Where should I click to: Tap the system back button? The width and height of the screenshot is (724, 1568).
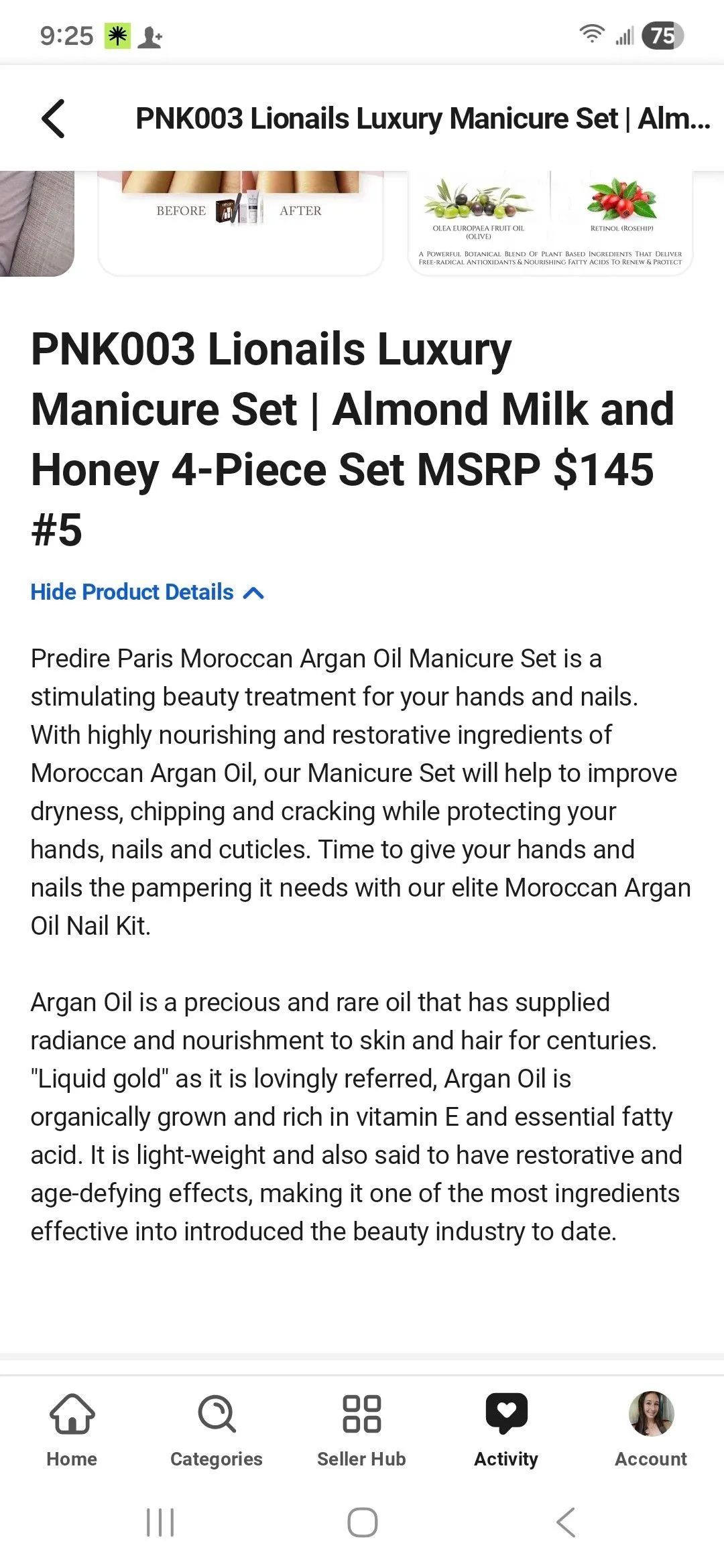point(566,1522)
